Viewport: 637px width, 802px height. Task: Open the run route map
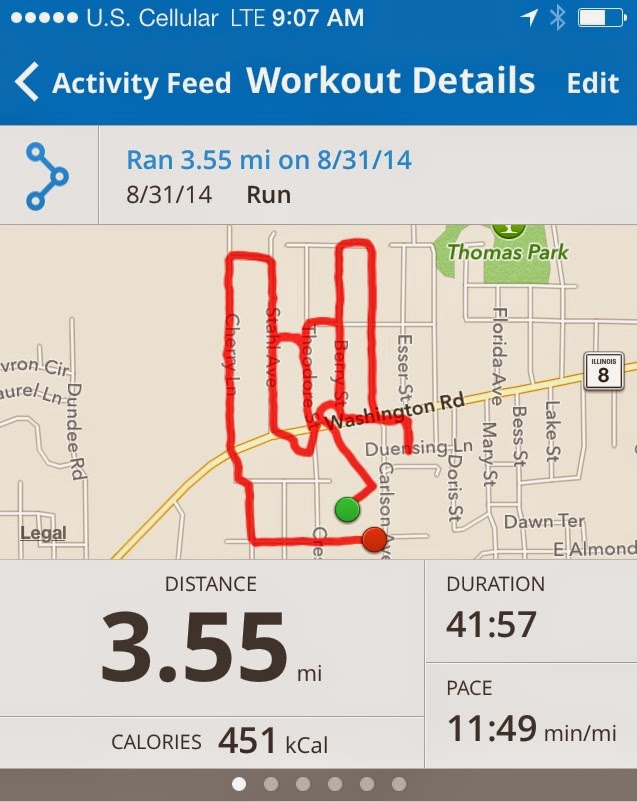pos(318,390)
